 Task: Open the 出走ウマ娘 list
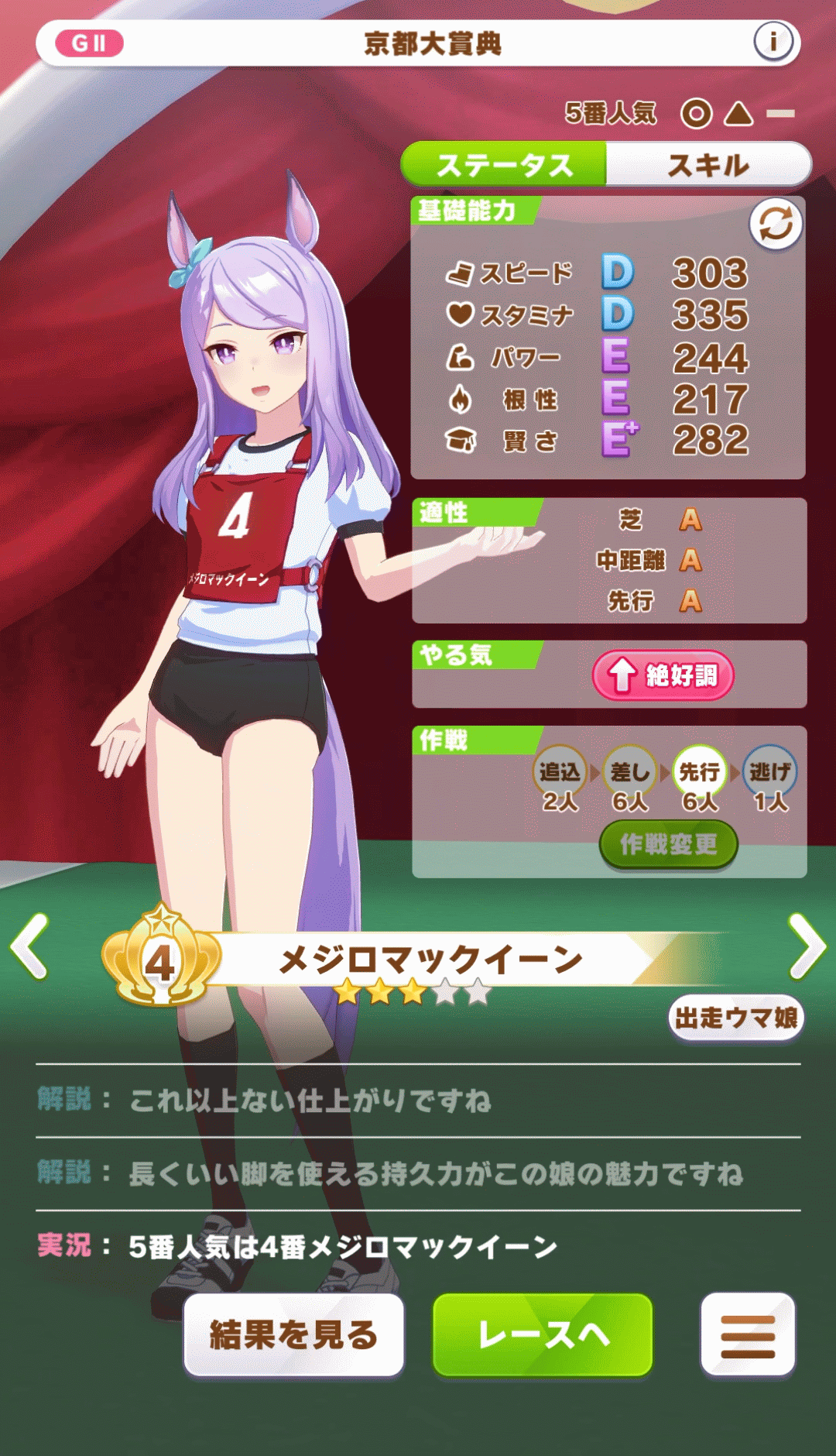pos(735,1018)
